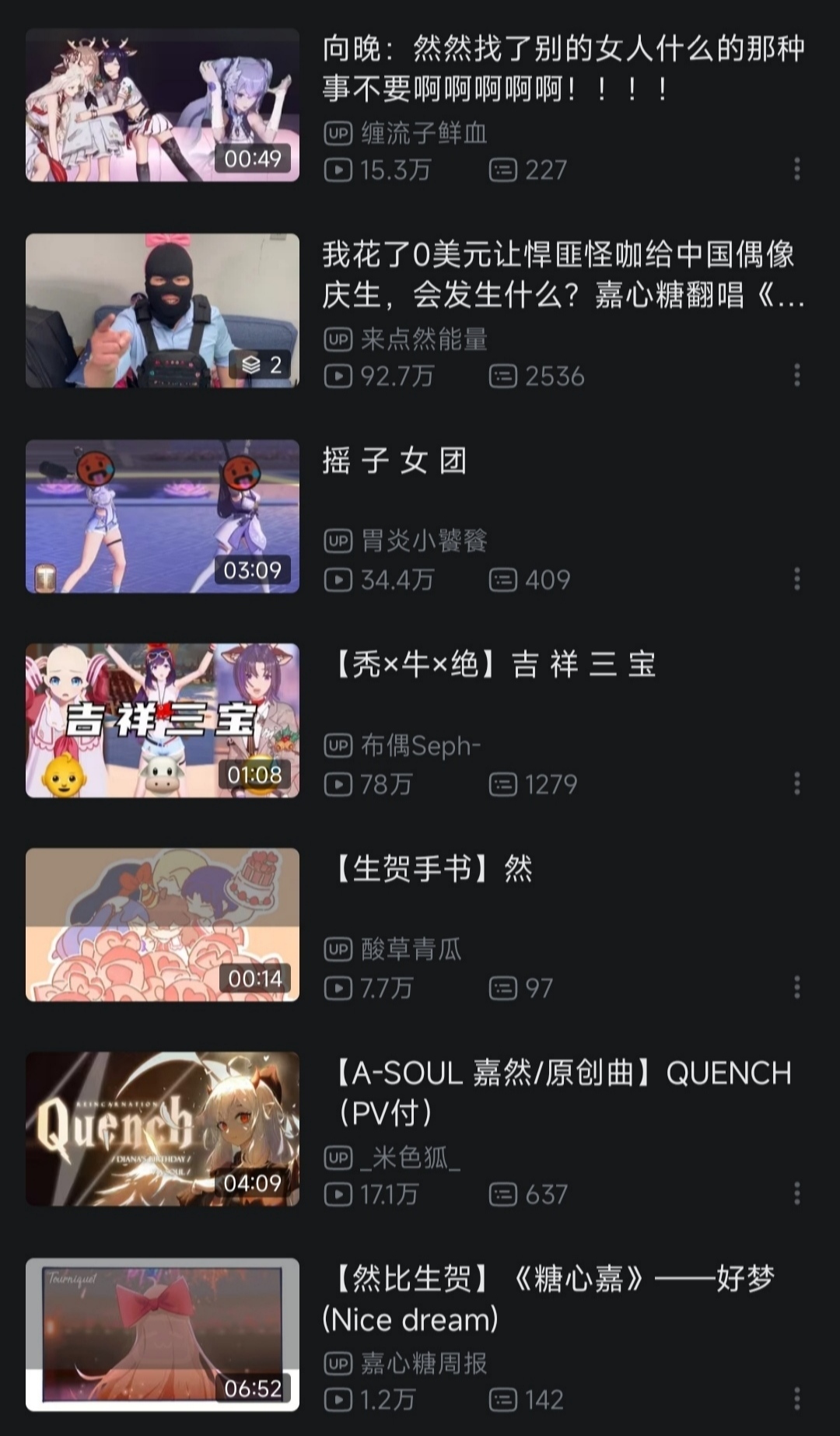
Task: Play the QUENCH original song video
Action: 163,1129
